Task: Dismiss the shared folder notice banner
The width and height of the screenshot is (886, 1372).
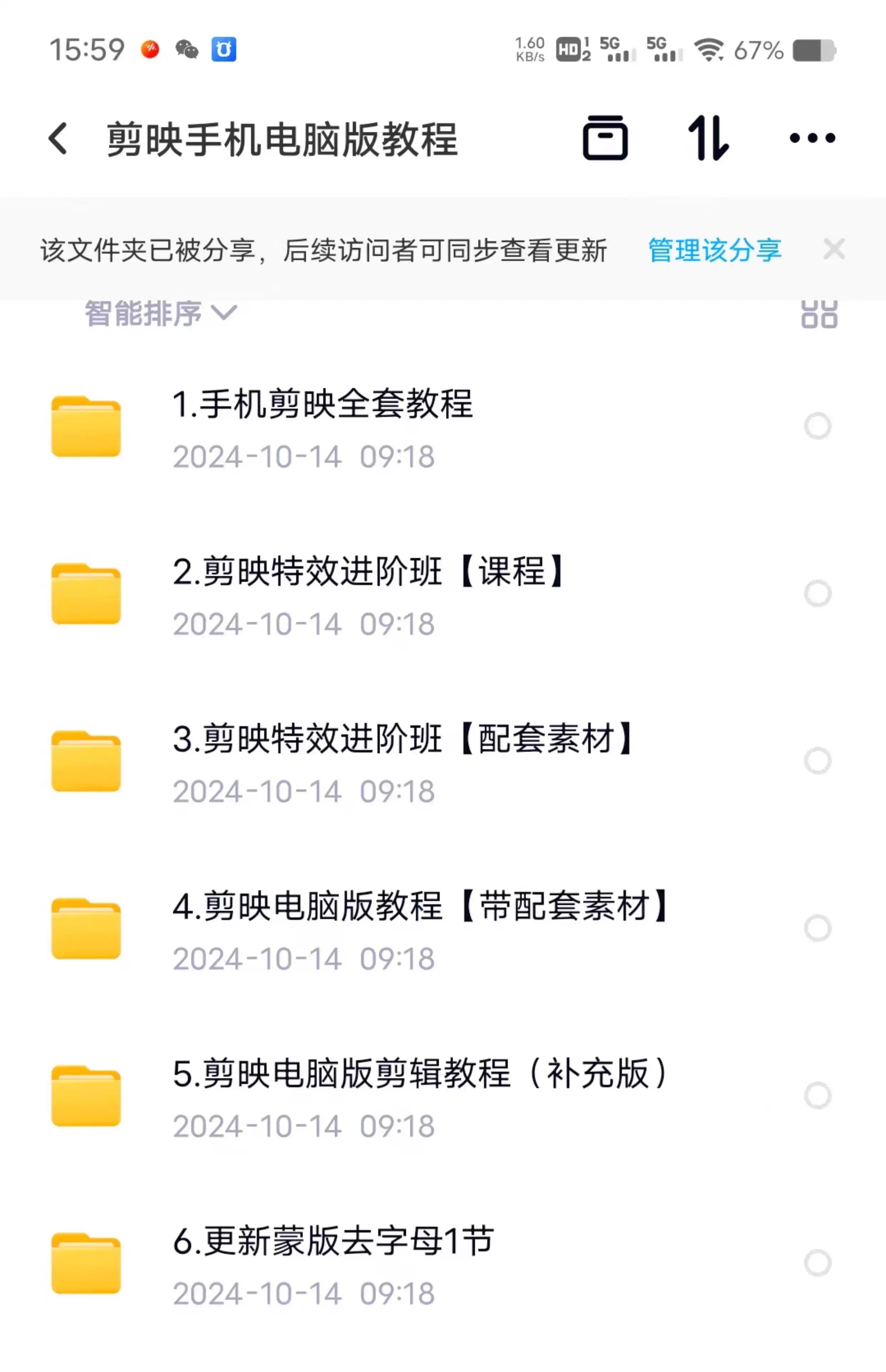Action: [x=833, y=250]
